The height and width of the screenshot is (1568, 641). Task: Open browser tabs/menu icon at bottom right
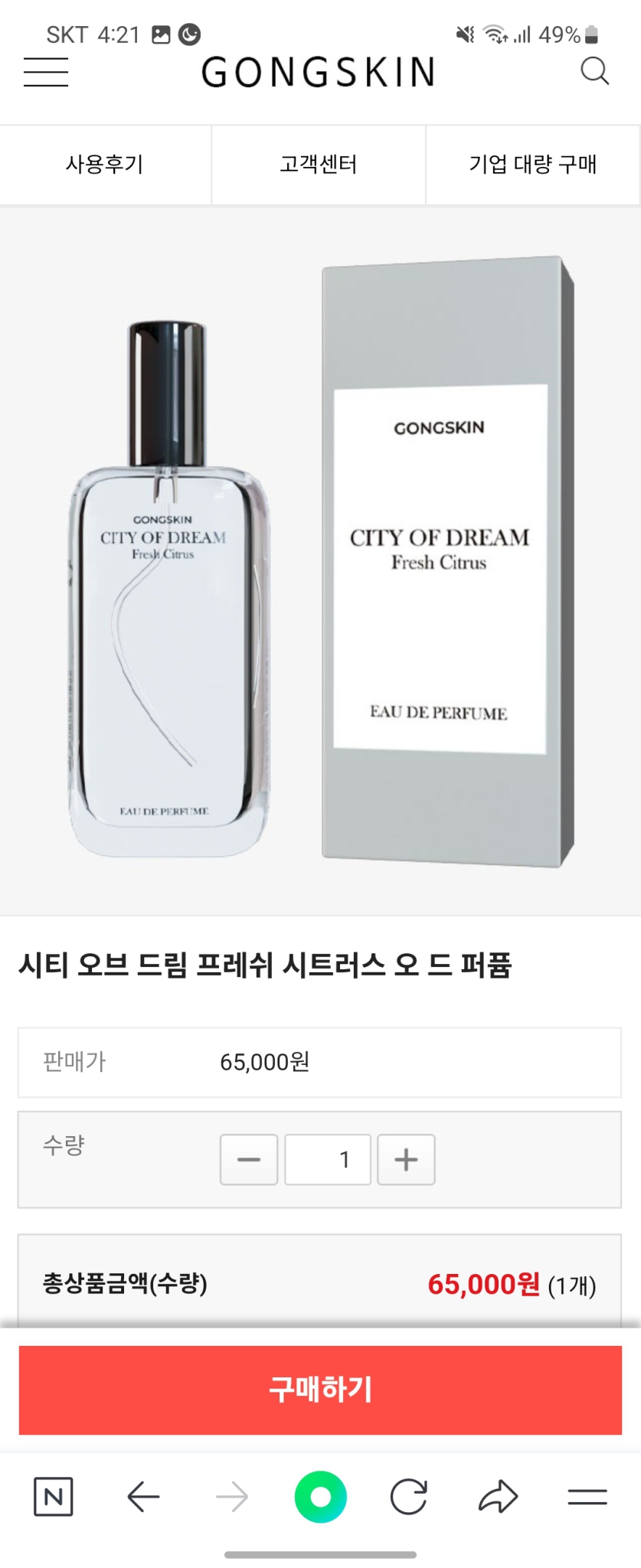click(x=588, y=1497)
